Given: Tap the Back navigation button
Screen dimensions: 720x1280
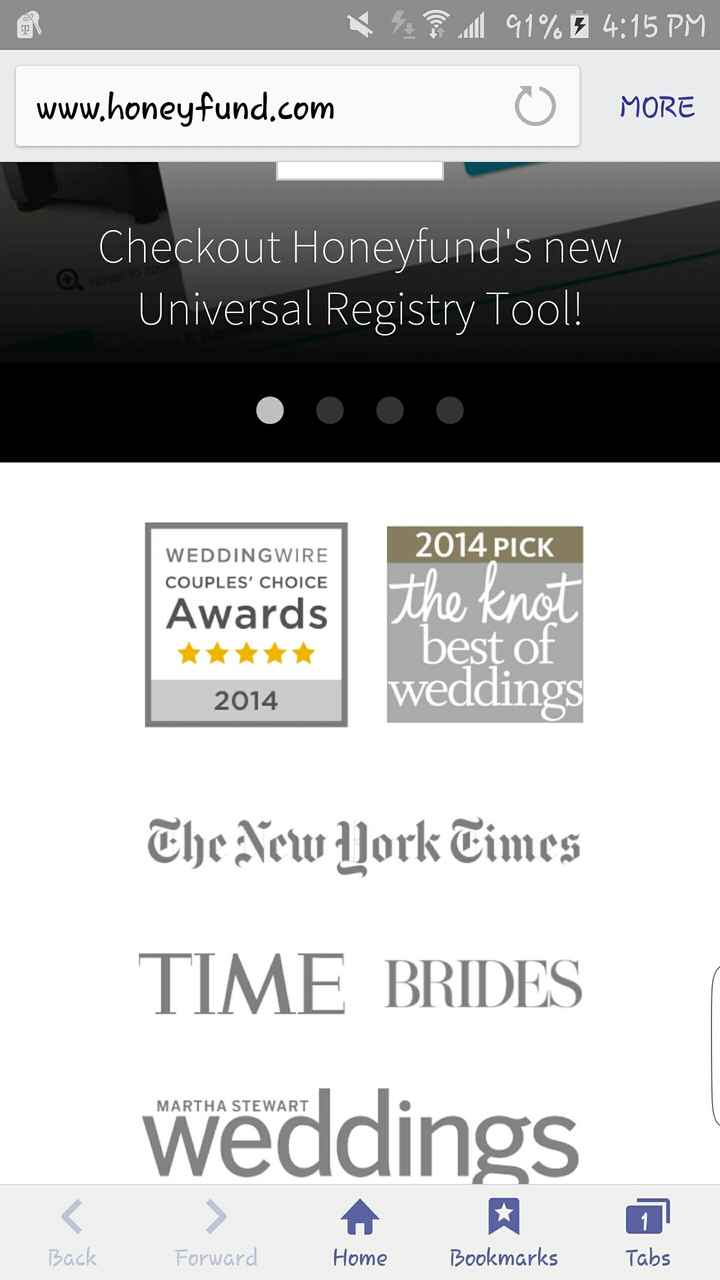Looking at the screenshot, I should click(72, 1233).
